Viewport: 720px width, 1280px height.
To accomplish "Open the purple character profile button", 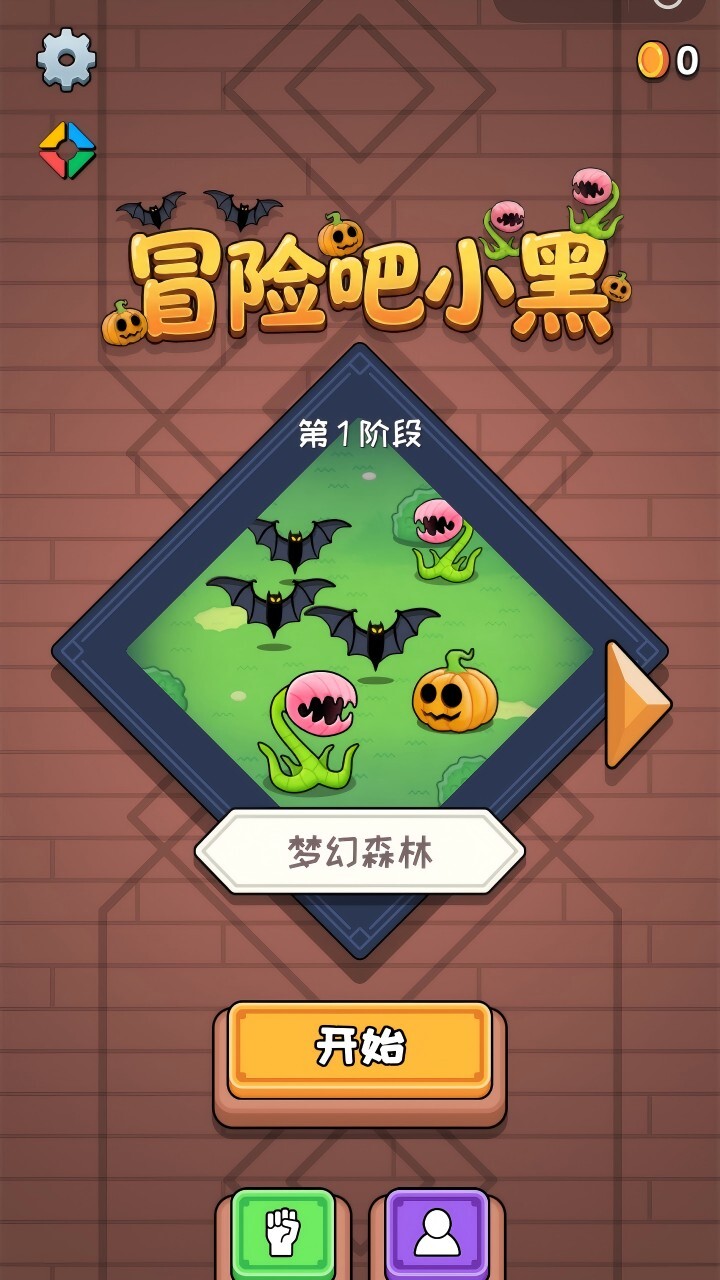I will click(437, 1234).
